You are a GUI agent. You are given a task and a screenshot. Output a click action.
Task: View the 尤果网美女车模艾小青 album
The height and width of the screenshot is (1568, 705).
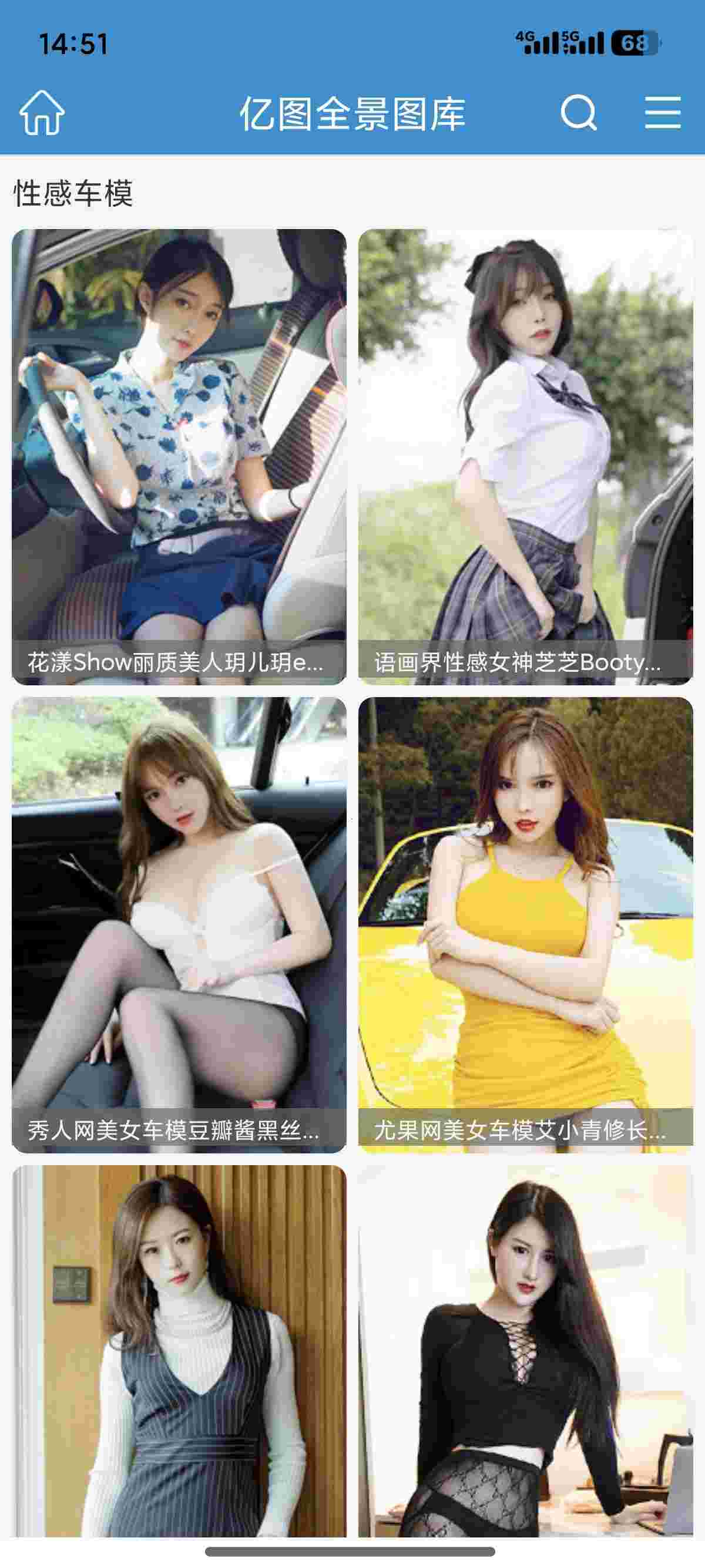point(525,924)
